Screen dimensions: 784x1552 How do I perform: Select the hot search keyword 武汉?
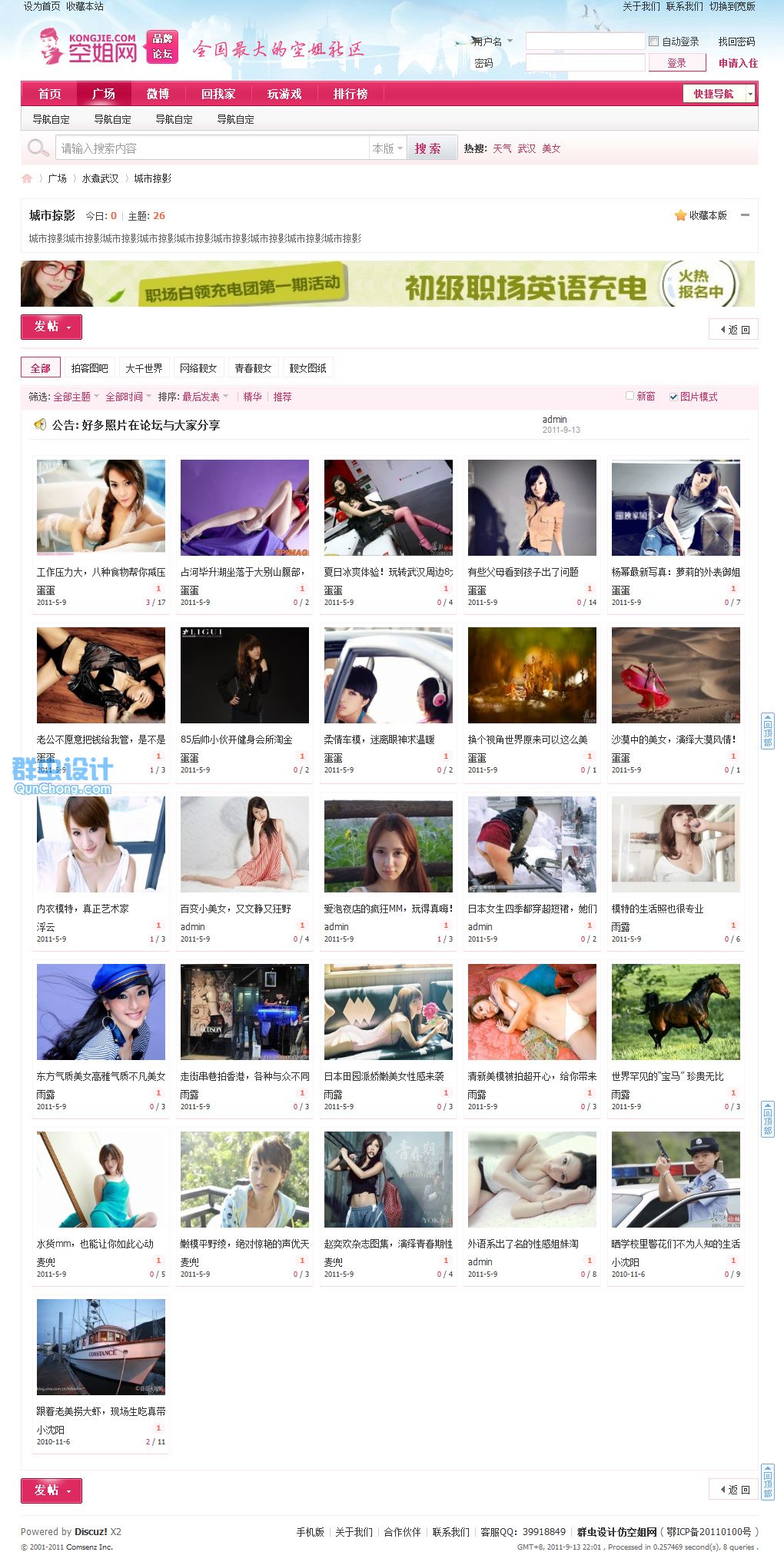527,148
